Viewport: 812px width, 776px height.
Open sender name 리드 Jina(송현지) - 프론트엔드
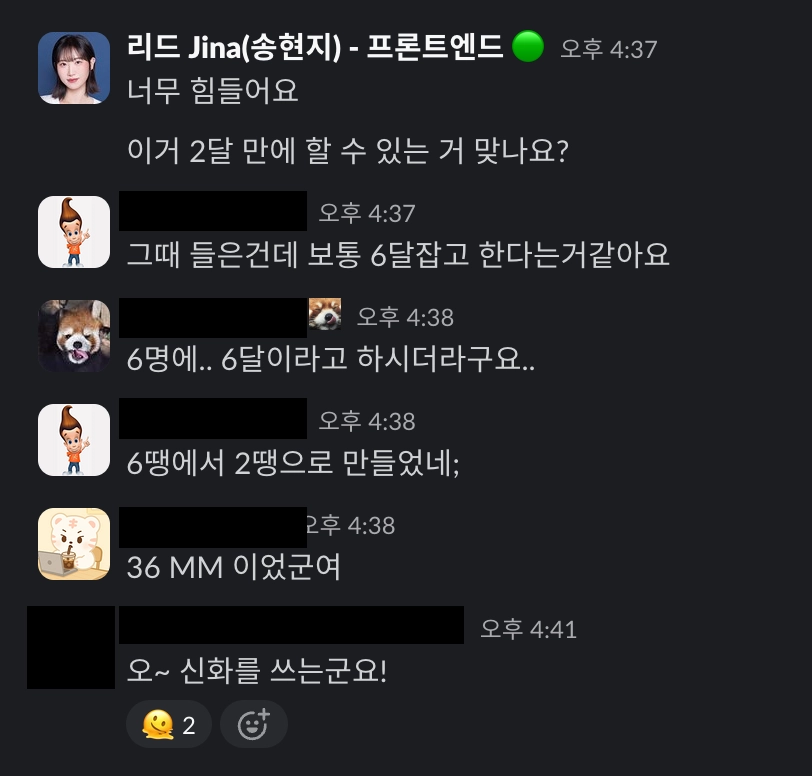315,47
